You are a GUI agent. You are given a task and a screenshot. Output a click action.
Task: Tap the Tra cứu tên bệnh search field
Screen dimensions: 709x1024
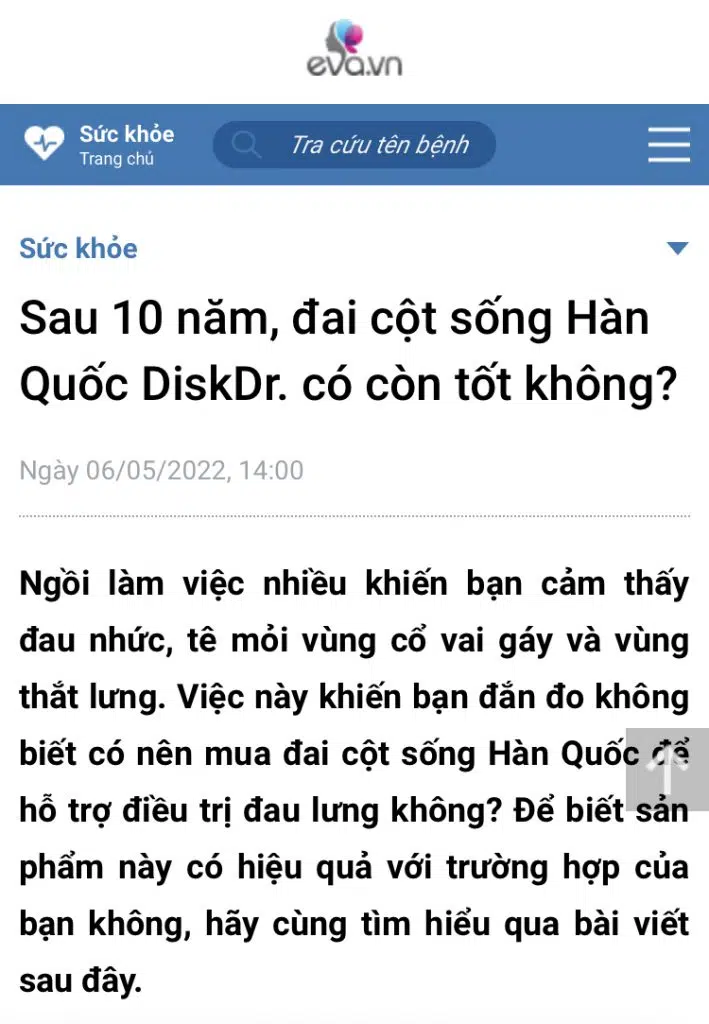coord(378,145)
